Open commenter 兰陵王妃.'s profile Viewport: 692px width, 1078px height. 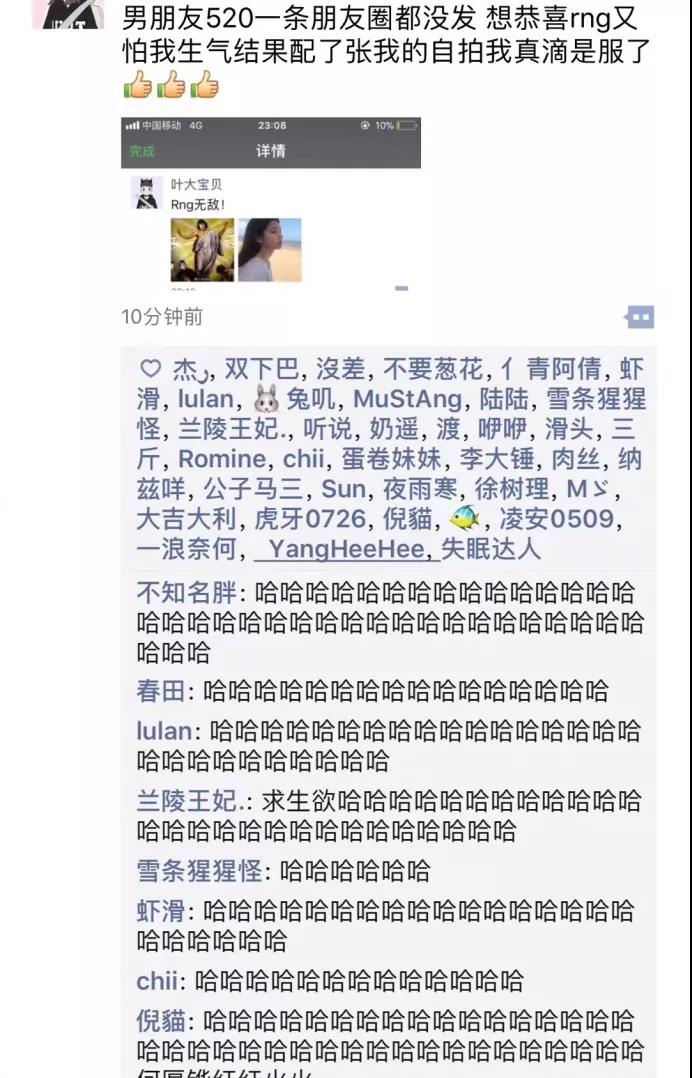click(194, 801)
